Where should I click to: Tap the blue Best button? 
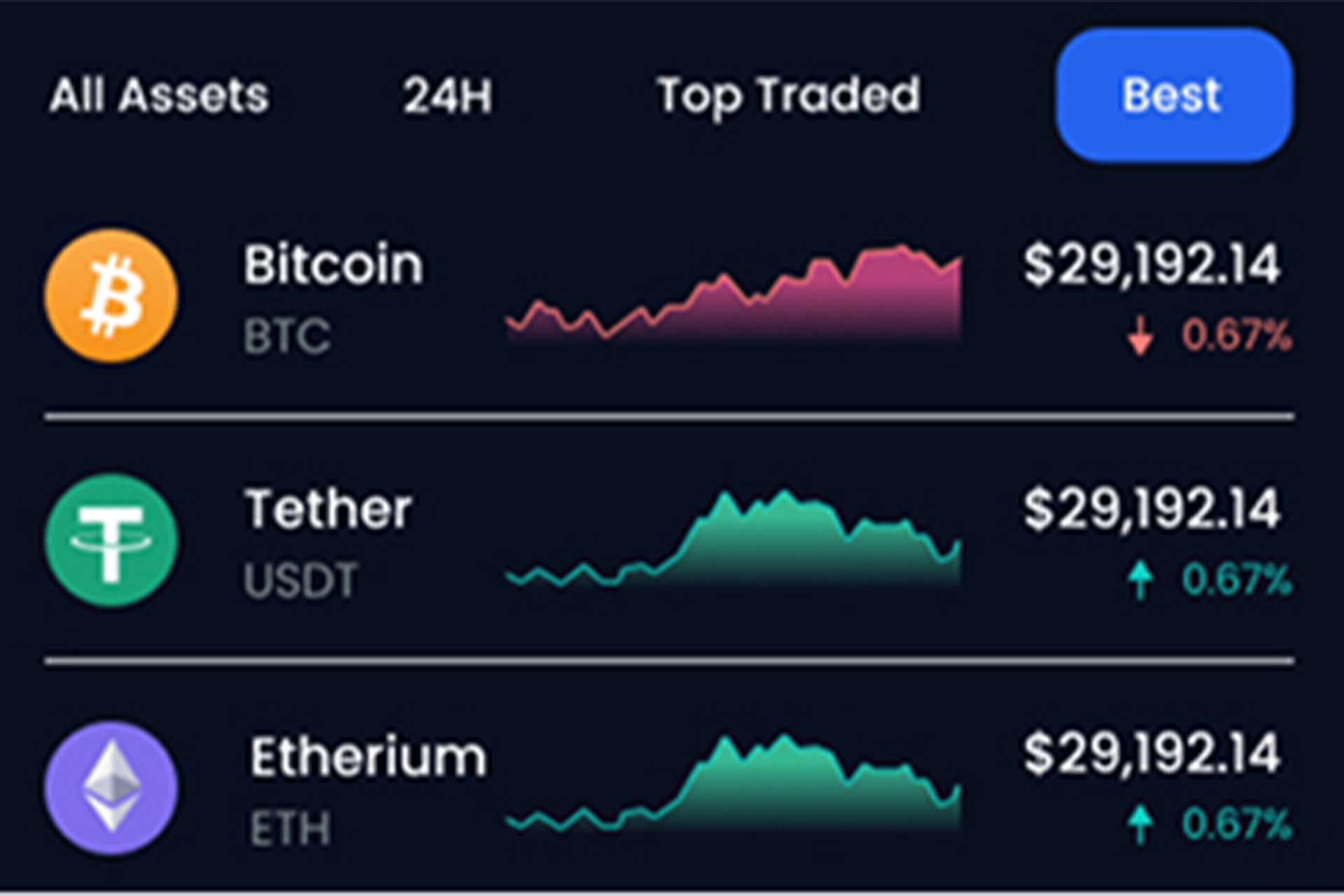[x=1174, y=95]
